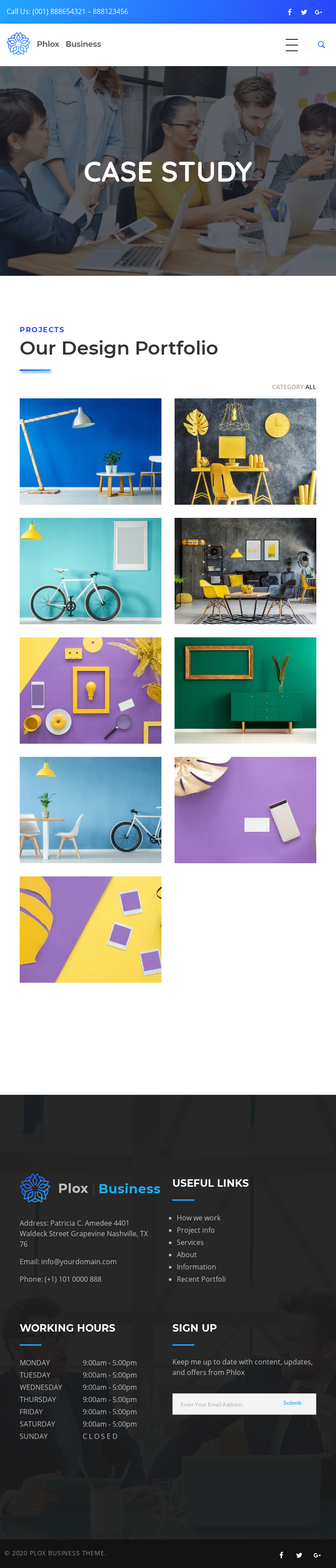The width and height of the screenshot is (336, 1568).
Task: Open the blue wall lamp project
Action: [x=90, y=451]
